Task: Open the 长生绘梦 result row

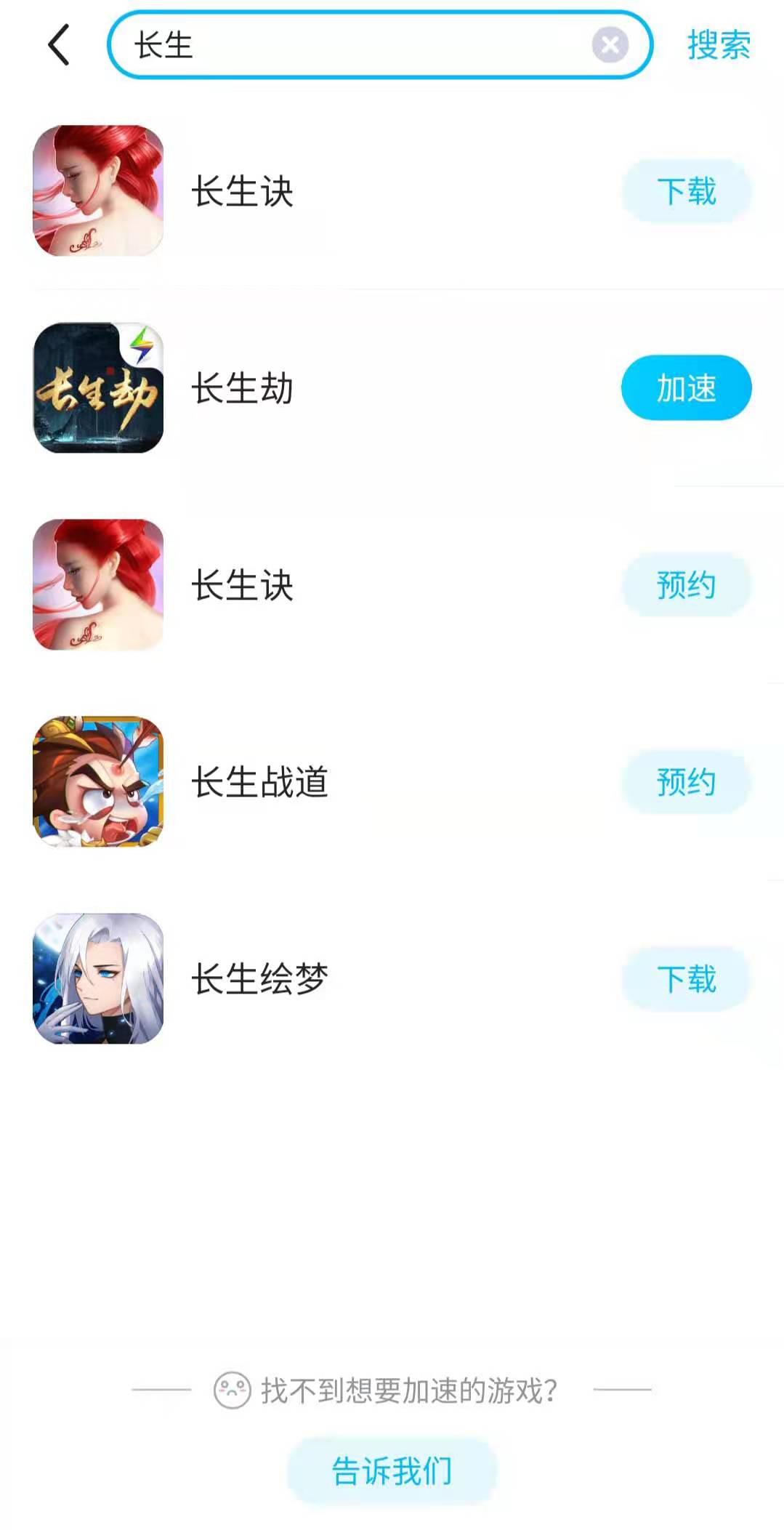Action: [x=260, y=979]
